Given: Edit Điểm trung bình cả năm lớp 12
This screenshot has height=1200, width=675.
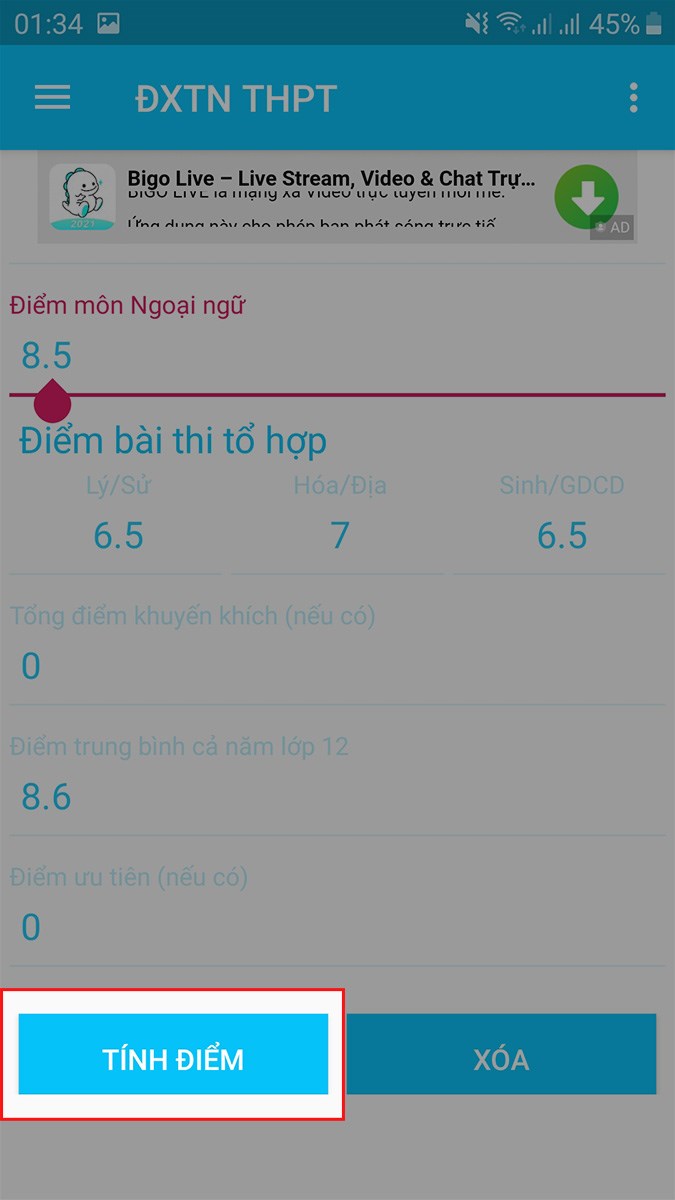Looking at the screenshot, I should tap(337, 797).
